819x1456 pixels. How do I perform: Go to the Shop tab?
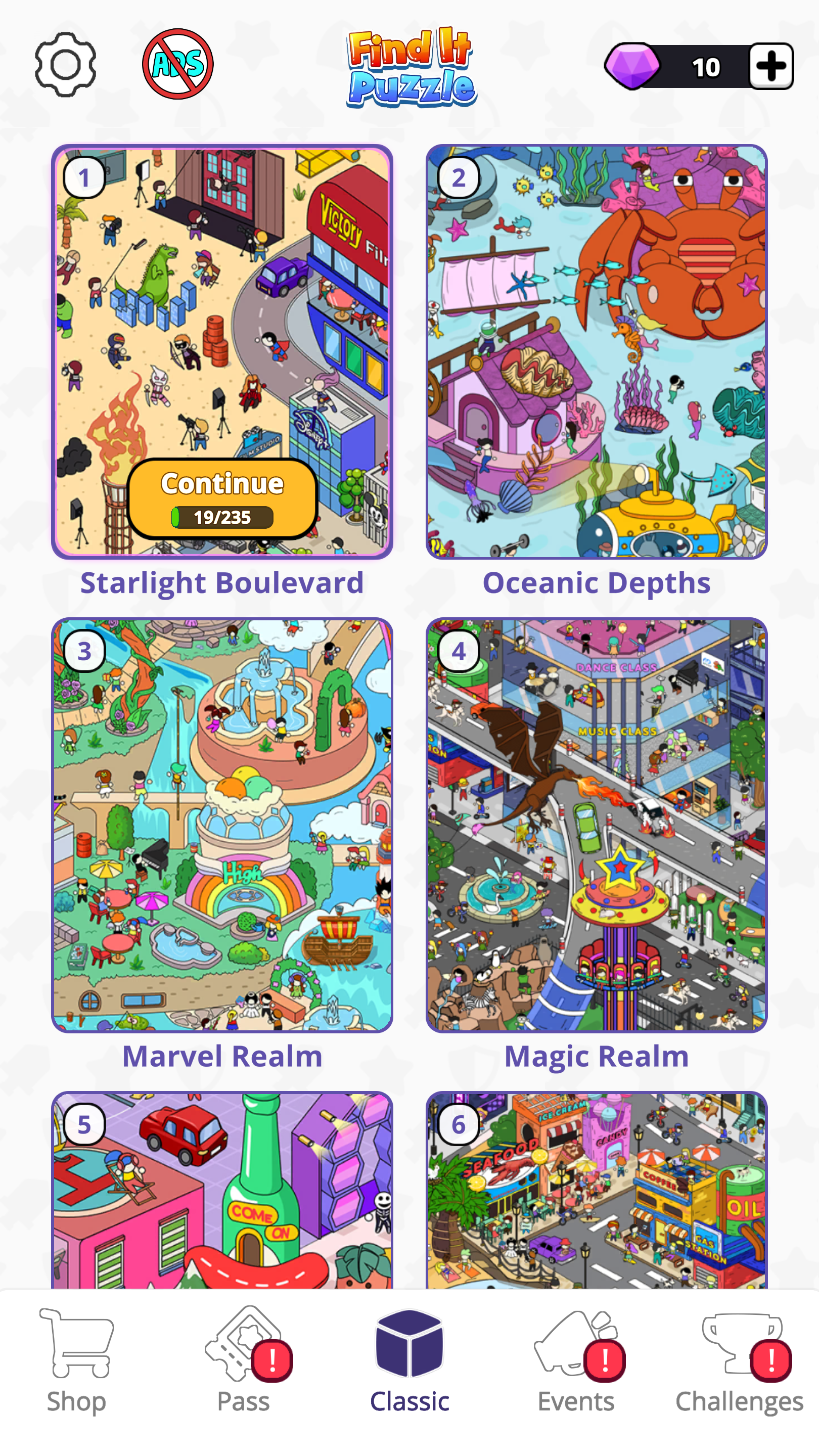coord(76,1361)
